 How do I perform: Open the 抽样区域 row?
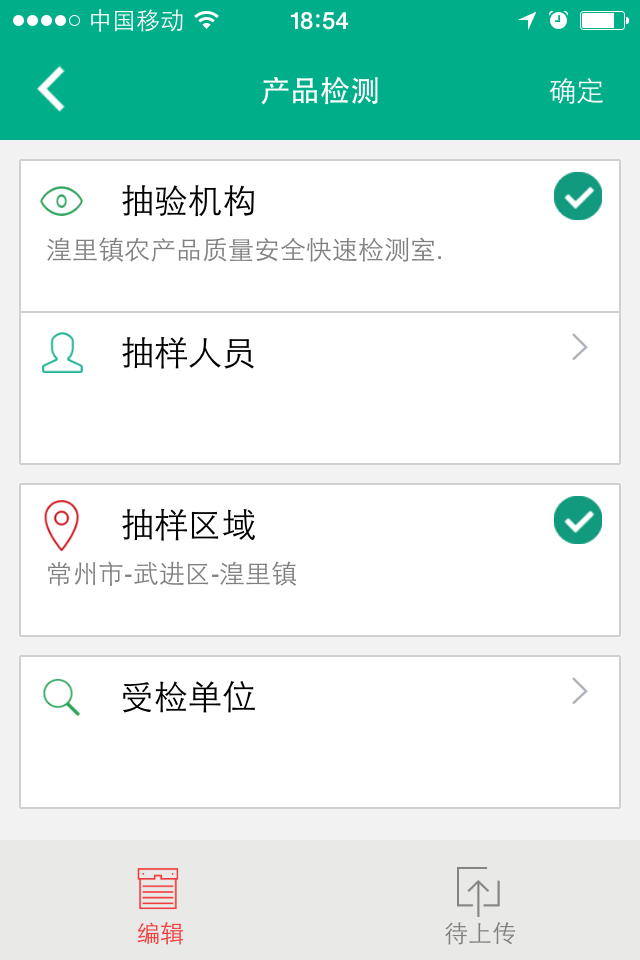[x=320, y=560]
